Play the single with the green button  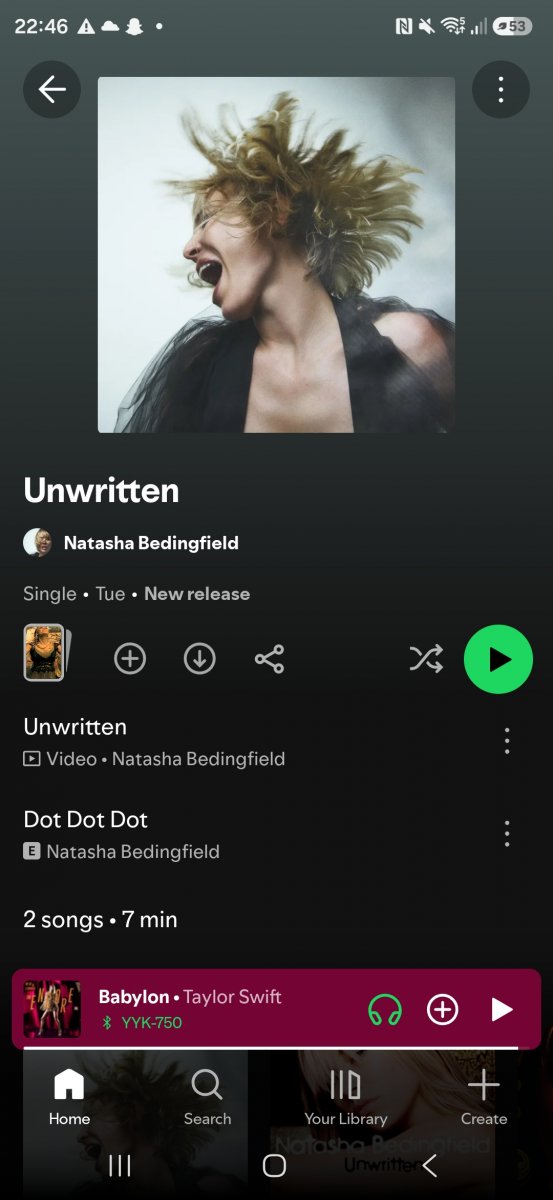click(x=498, y=659)
